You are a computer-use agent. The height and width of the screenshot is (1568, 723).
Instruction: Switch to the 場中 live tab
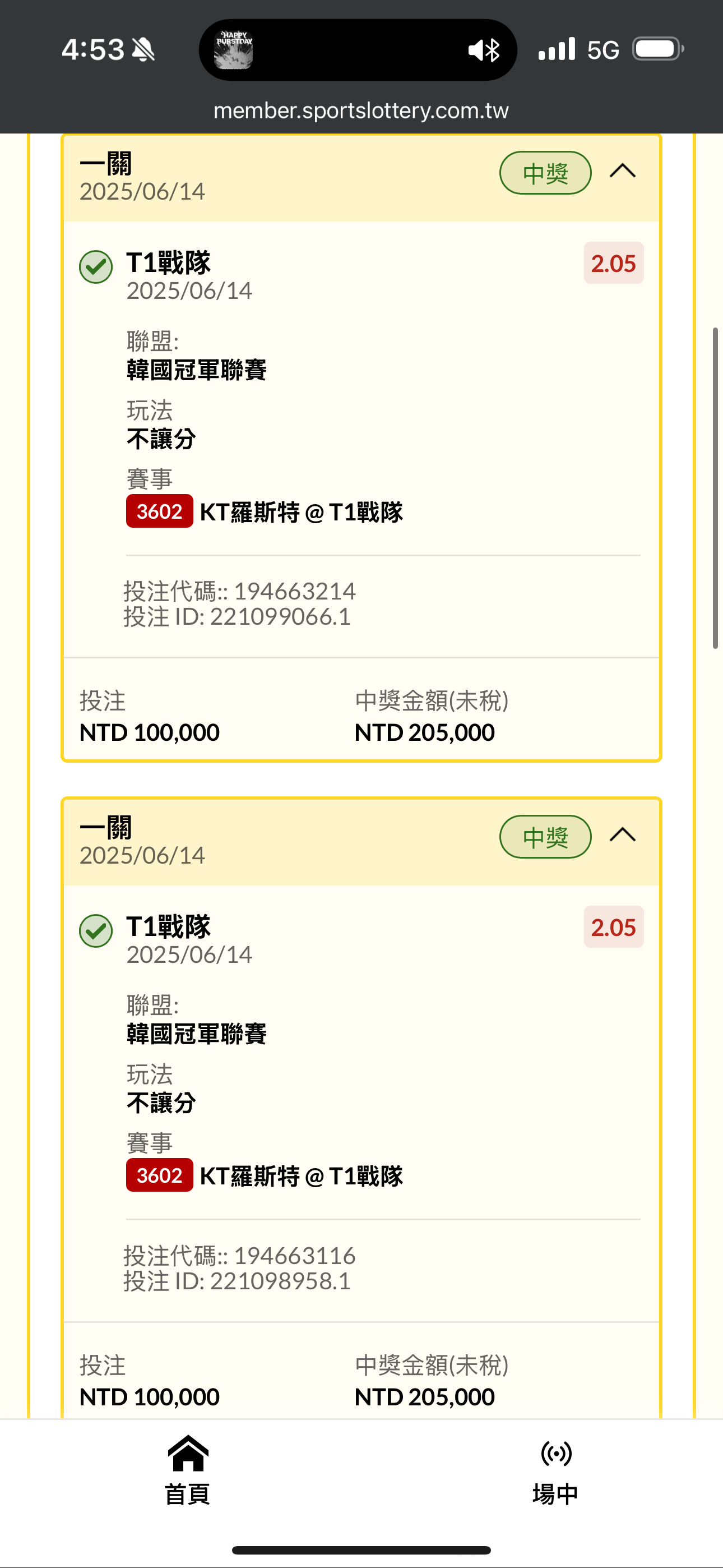click(x=555, y=1469)
